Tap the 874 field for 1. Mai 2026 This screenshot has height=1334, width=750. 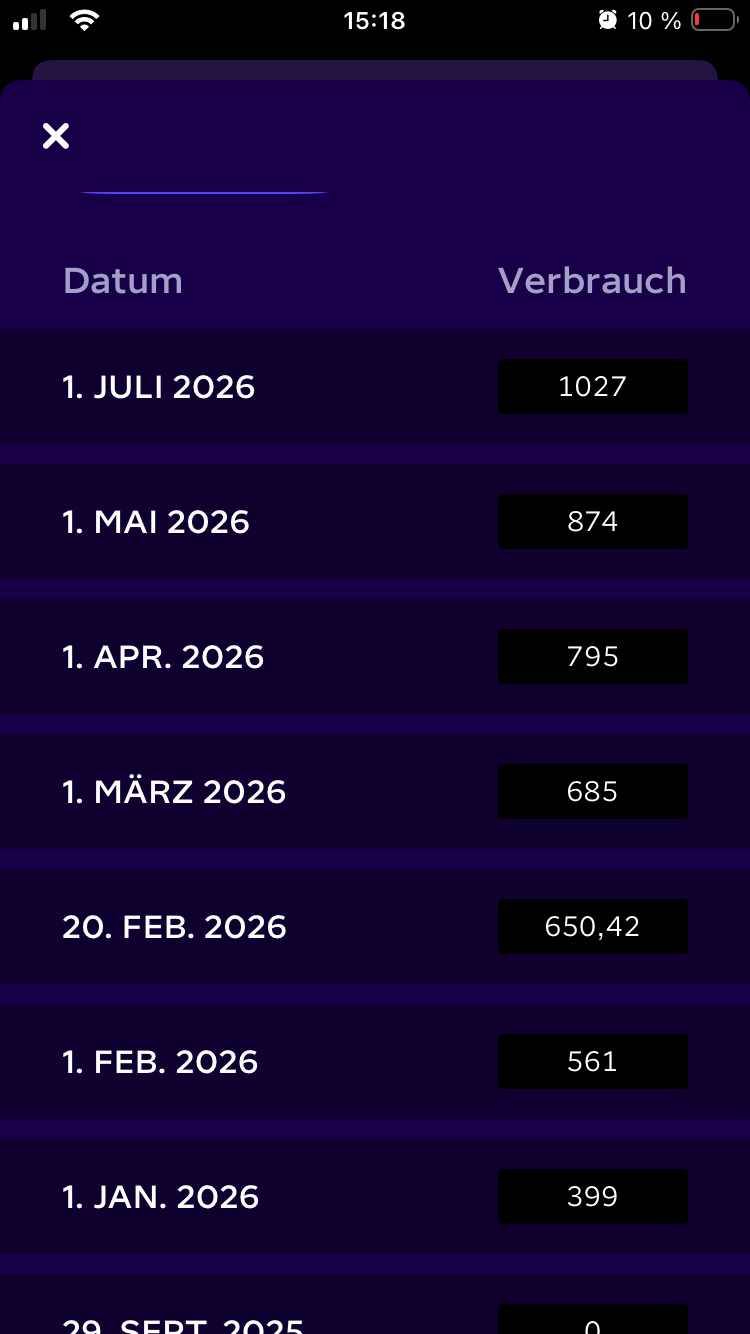[x=593, y=521]
